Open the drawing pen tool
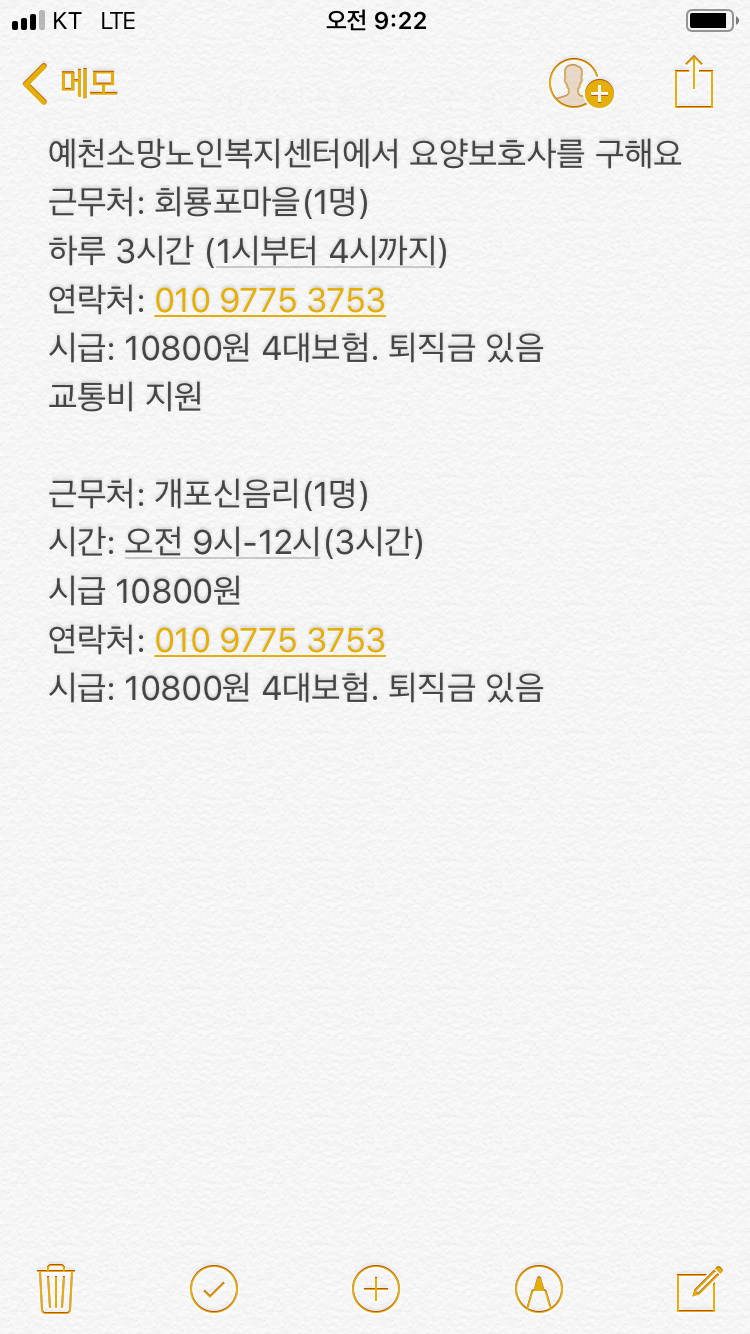750x1334 pixels. pos(539,1288)
